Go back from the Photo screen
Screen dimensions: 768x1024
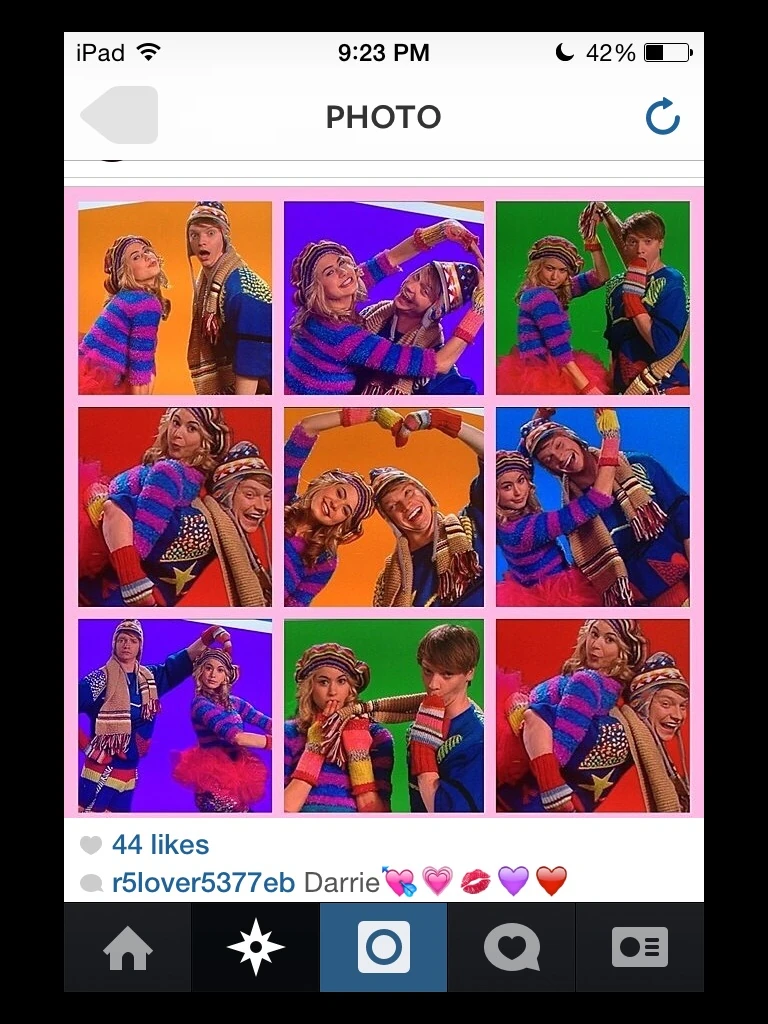tap(120, 116)
